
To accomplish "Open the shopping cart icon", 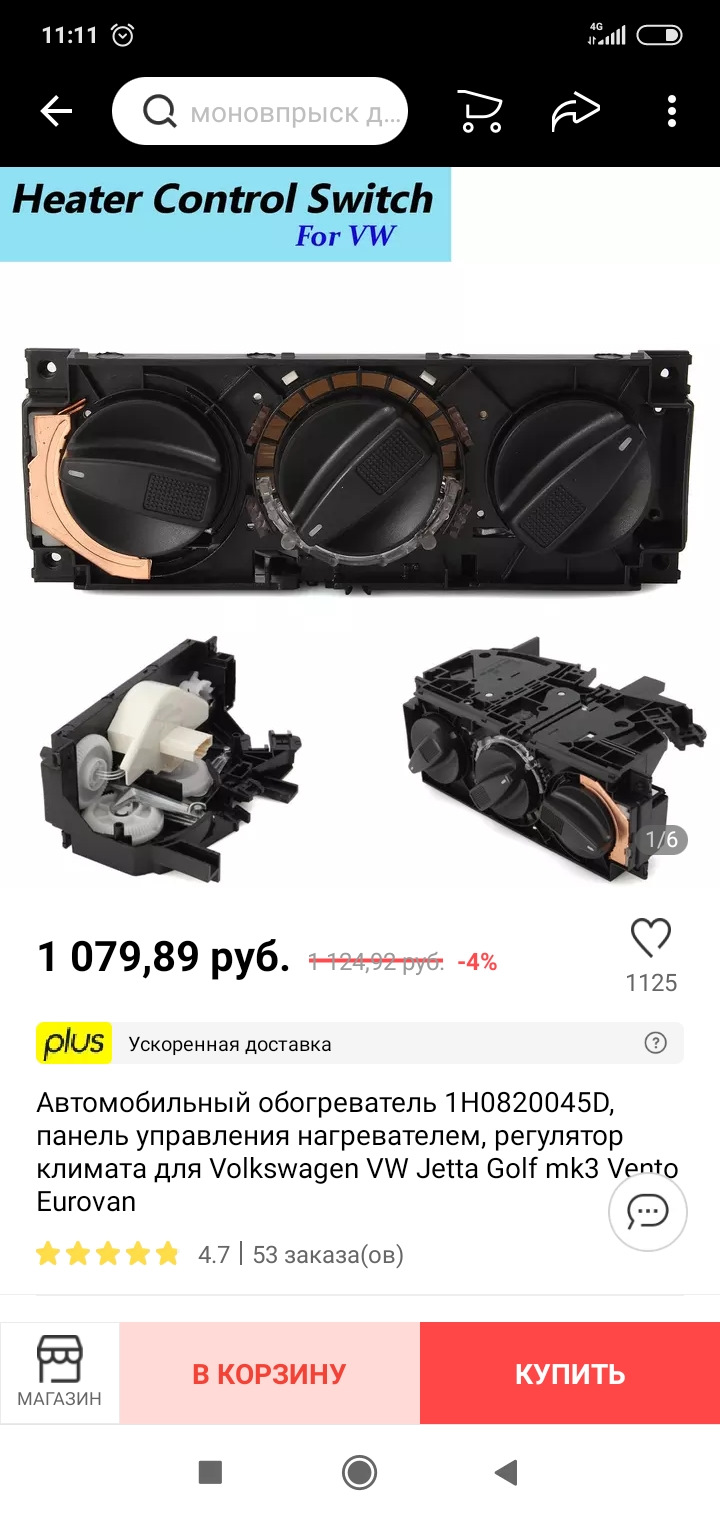I will (480, 112).
